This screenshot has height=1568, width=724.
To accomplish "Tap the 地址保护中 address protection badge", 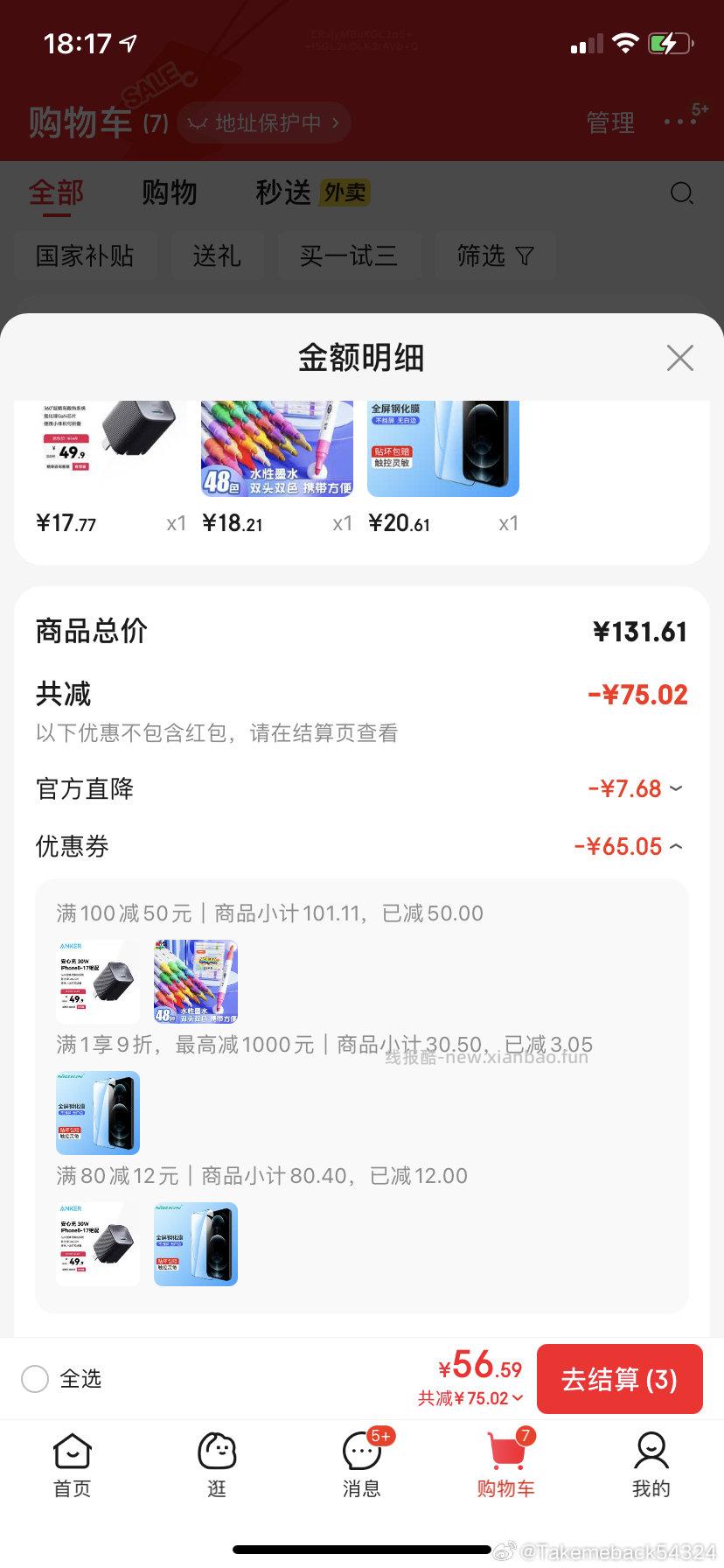I will coord(262,122).
